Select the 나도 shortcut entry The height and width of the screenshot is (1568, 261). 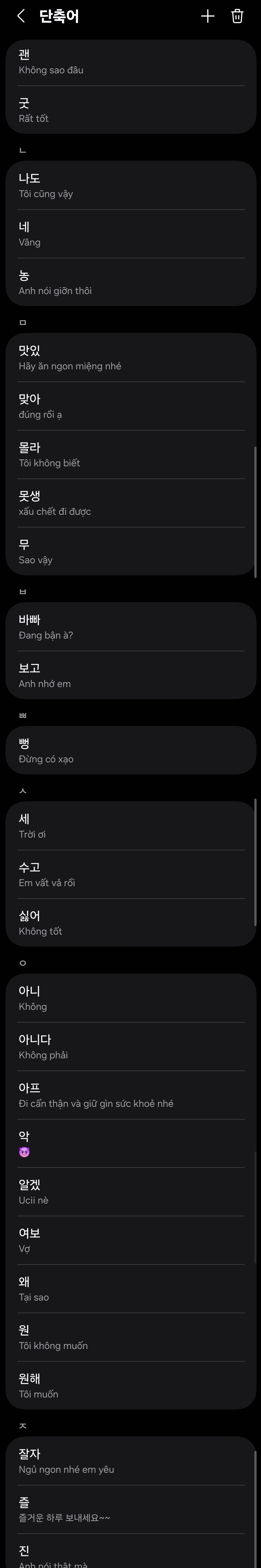(x=130, y=186)
